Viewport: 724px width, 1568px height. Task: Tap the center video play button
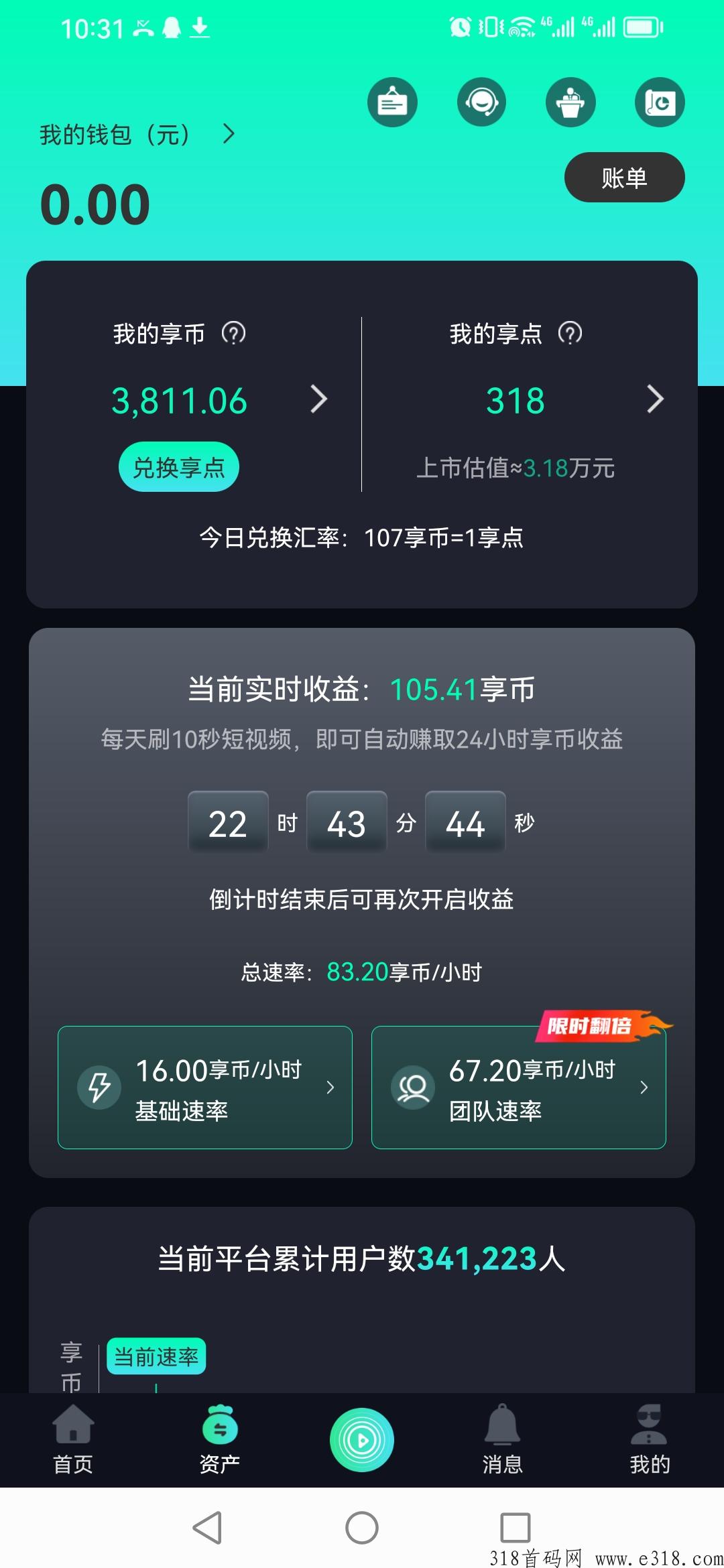(x=362, y=1439)
